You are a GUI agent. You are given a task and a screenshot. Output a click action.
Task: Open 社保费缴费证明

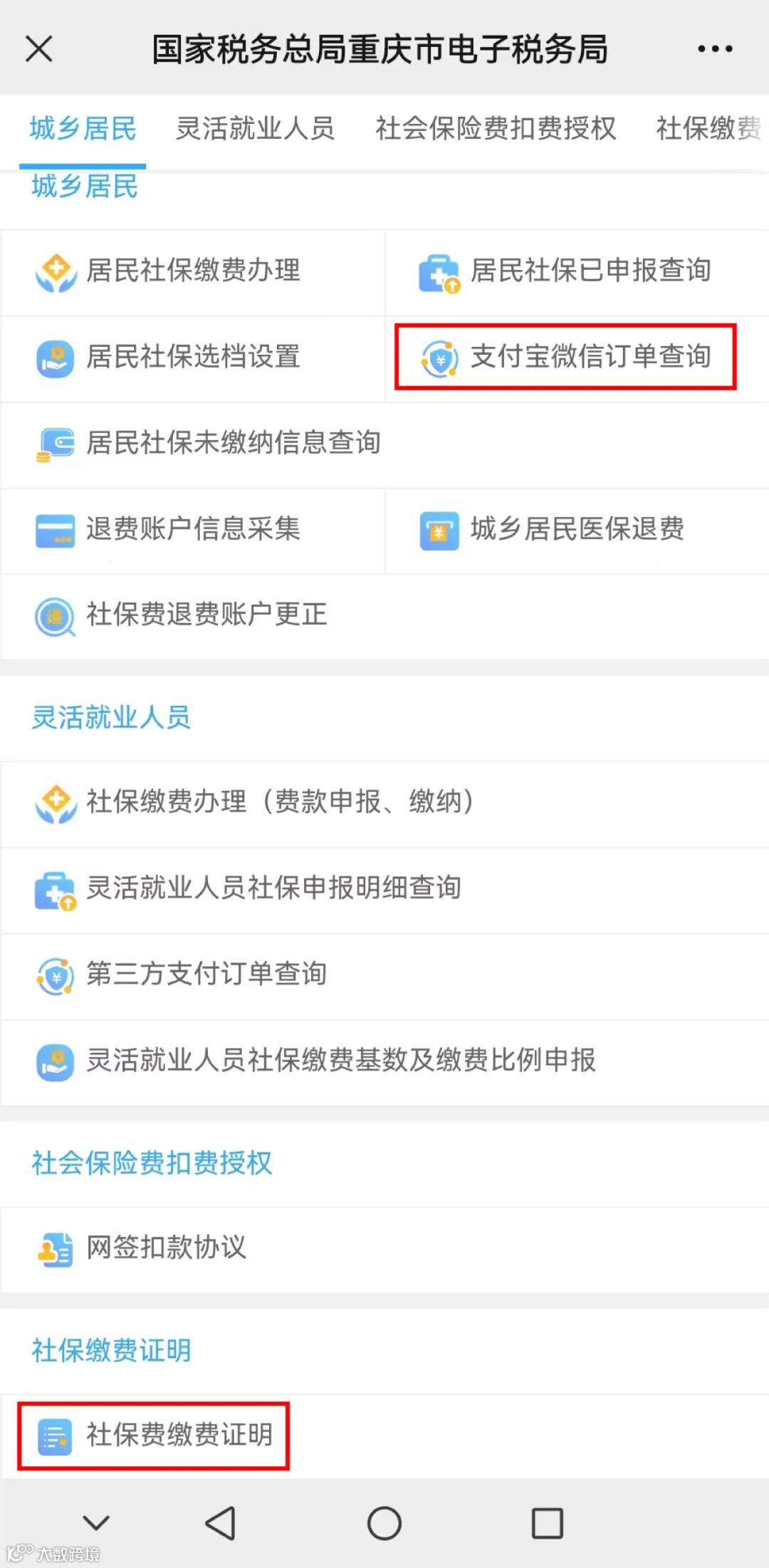pos(178,1435)
